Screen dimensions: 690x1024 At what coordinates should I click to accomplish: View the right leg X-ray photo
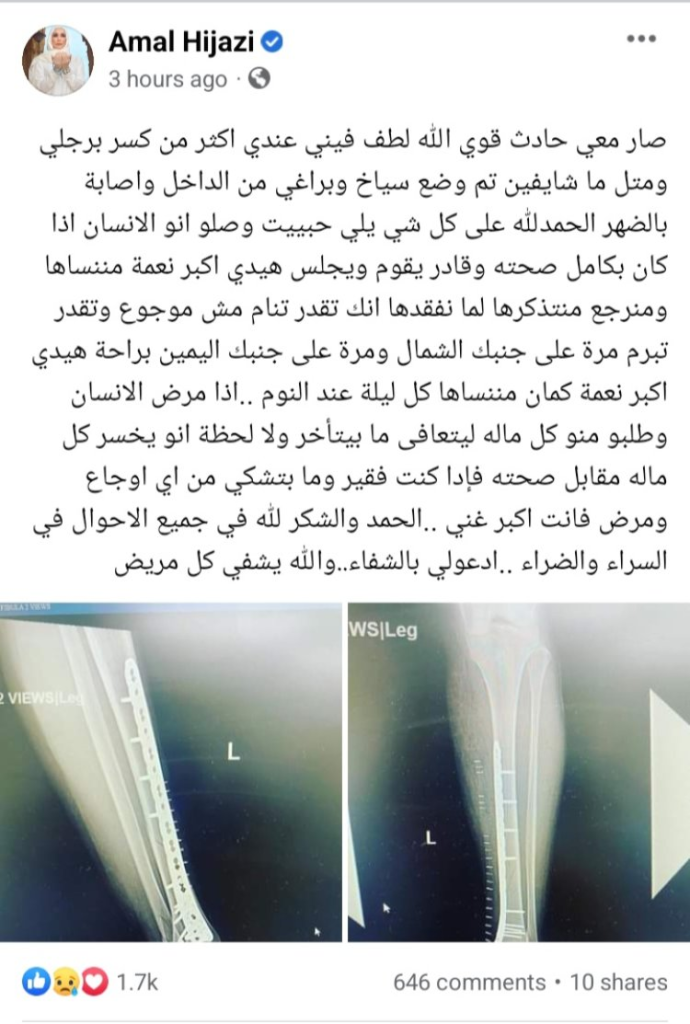pos(517,771)
